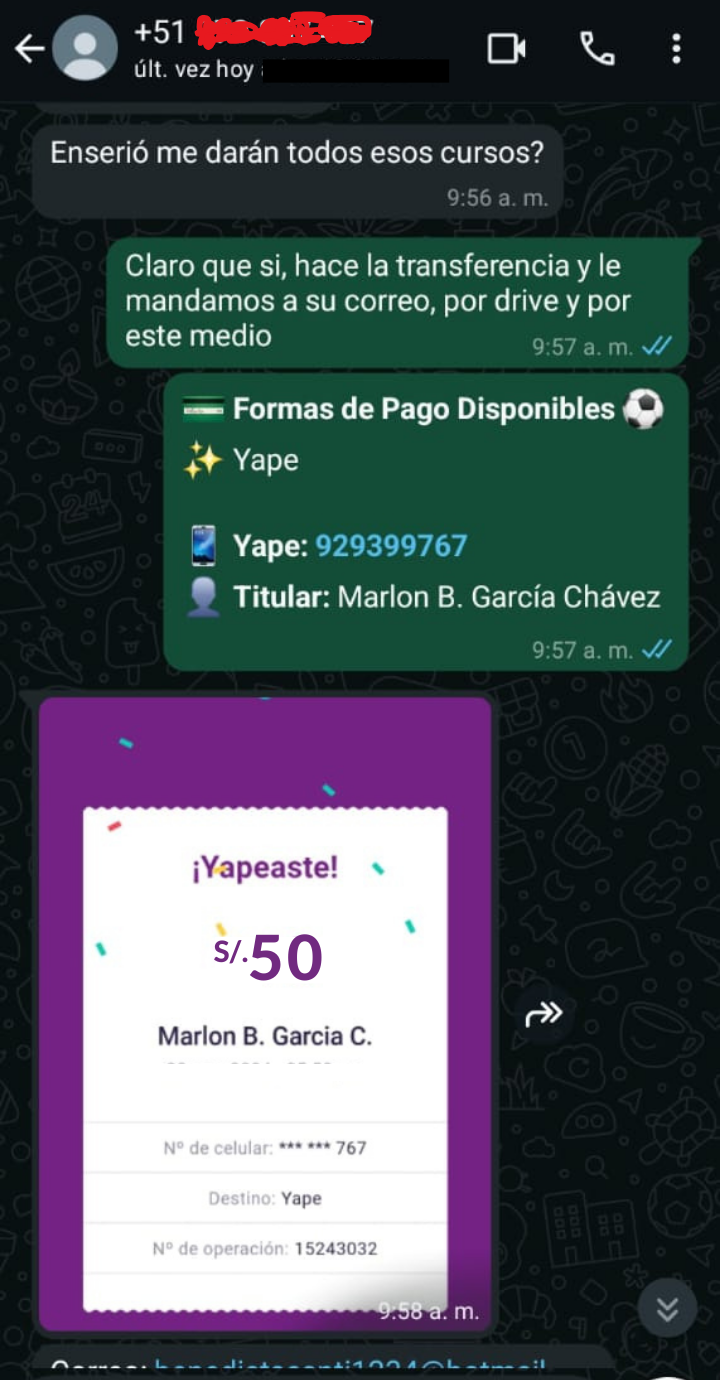Go back to the chat list
This screenshot has height=1380, width=720.
(28, 49)
